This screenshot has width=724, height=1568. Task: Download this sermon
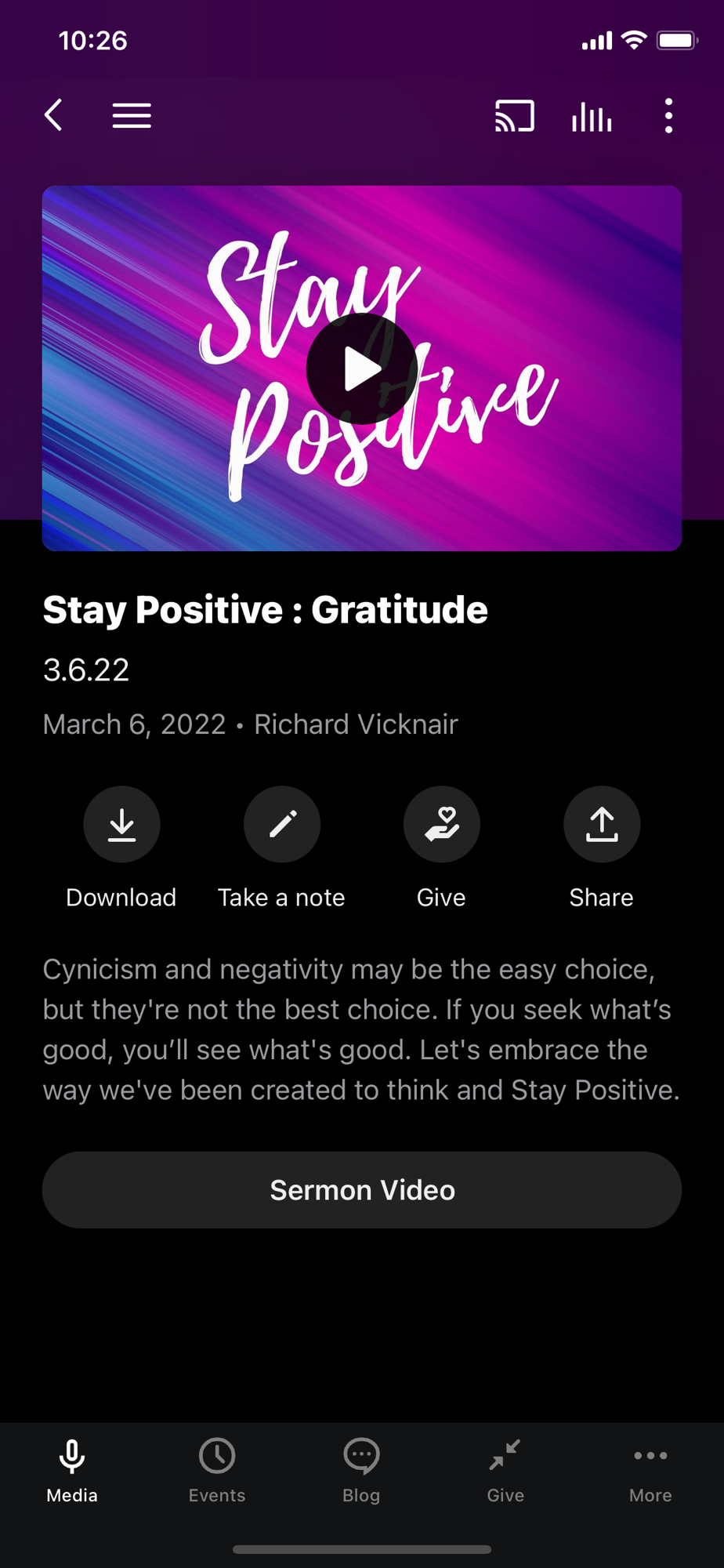(121, 824)
